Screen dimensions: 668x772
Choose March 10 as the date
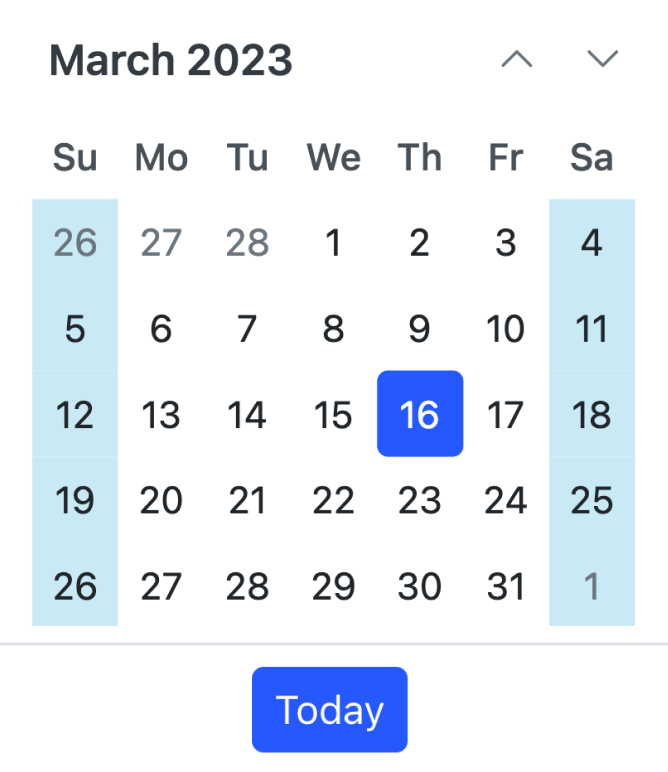tap(505, 328)
